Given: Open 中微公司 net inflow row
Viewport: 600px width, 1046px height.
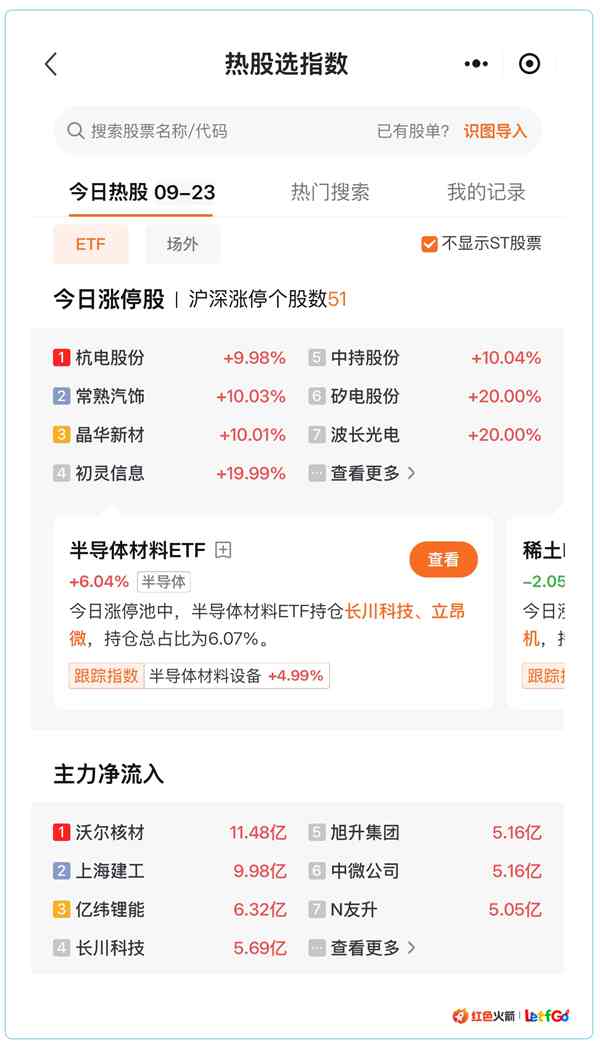Looking at the screenshot, I should [424, 871].
